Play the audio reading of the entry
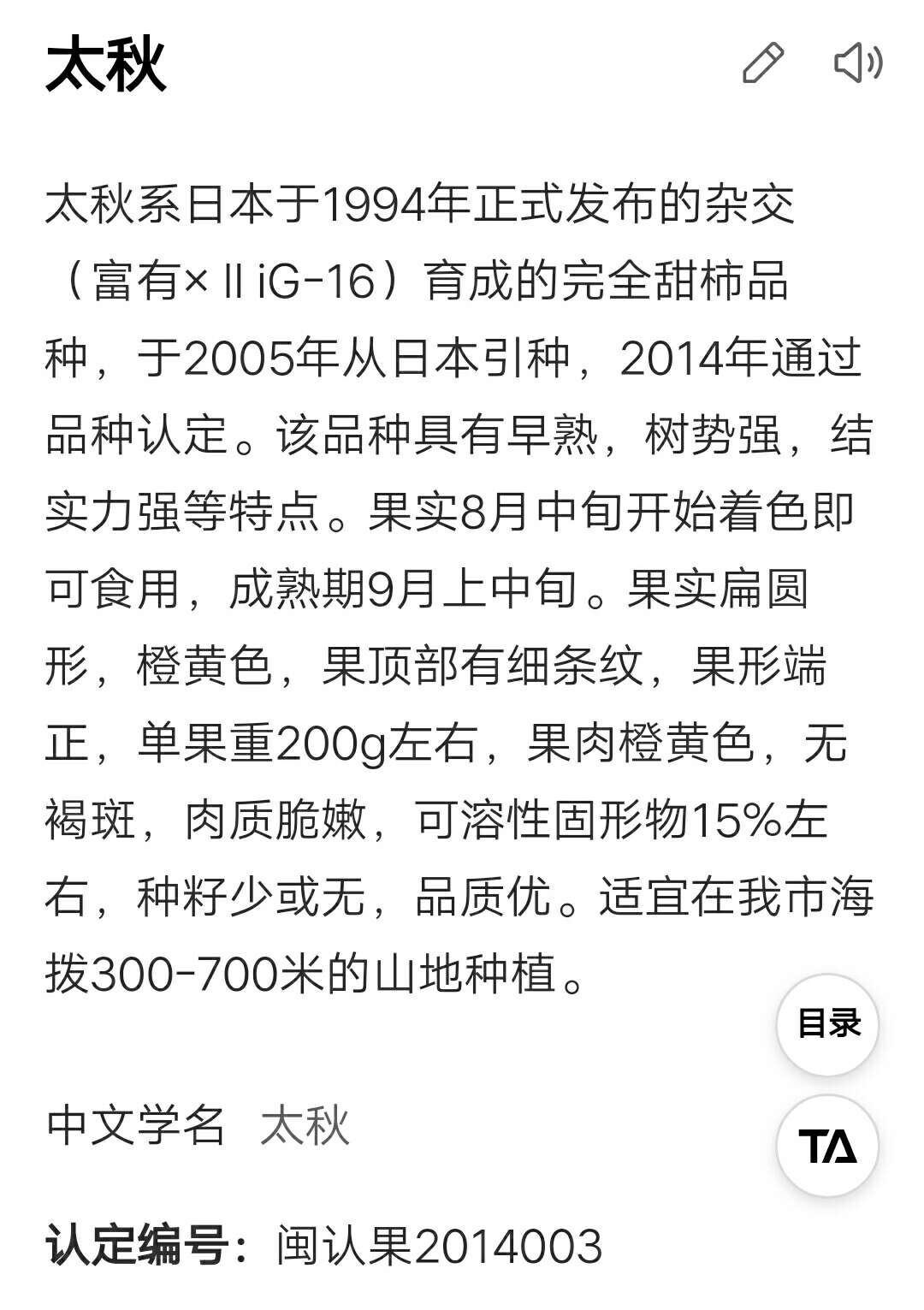924x1310 pixels. [x=857, y=63]
